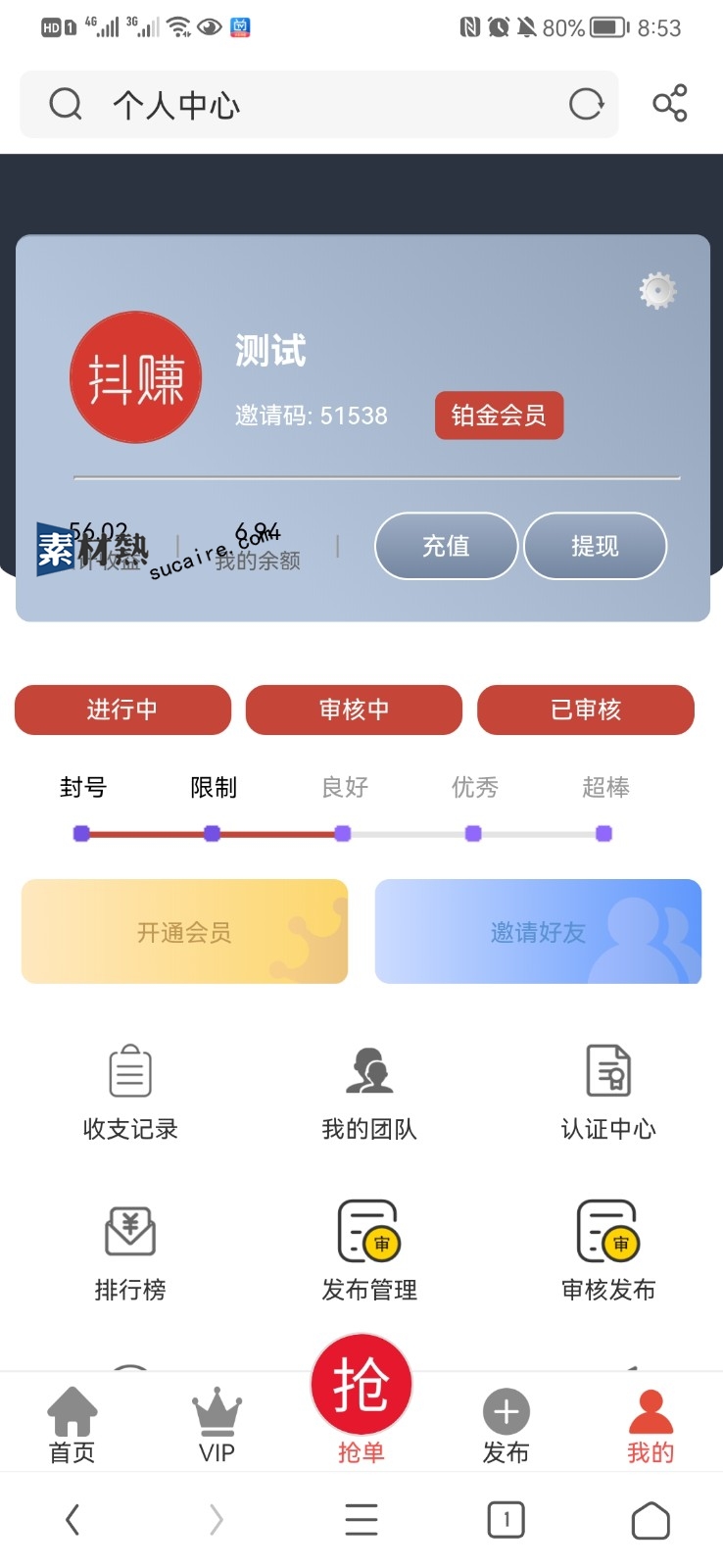Select the 发布 publish tab
Screen dimensions: 723x1568
click(x=506, y=1426)
